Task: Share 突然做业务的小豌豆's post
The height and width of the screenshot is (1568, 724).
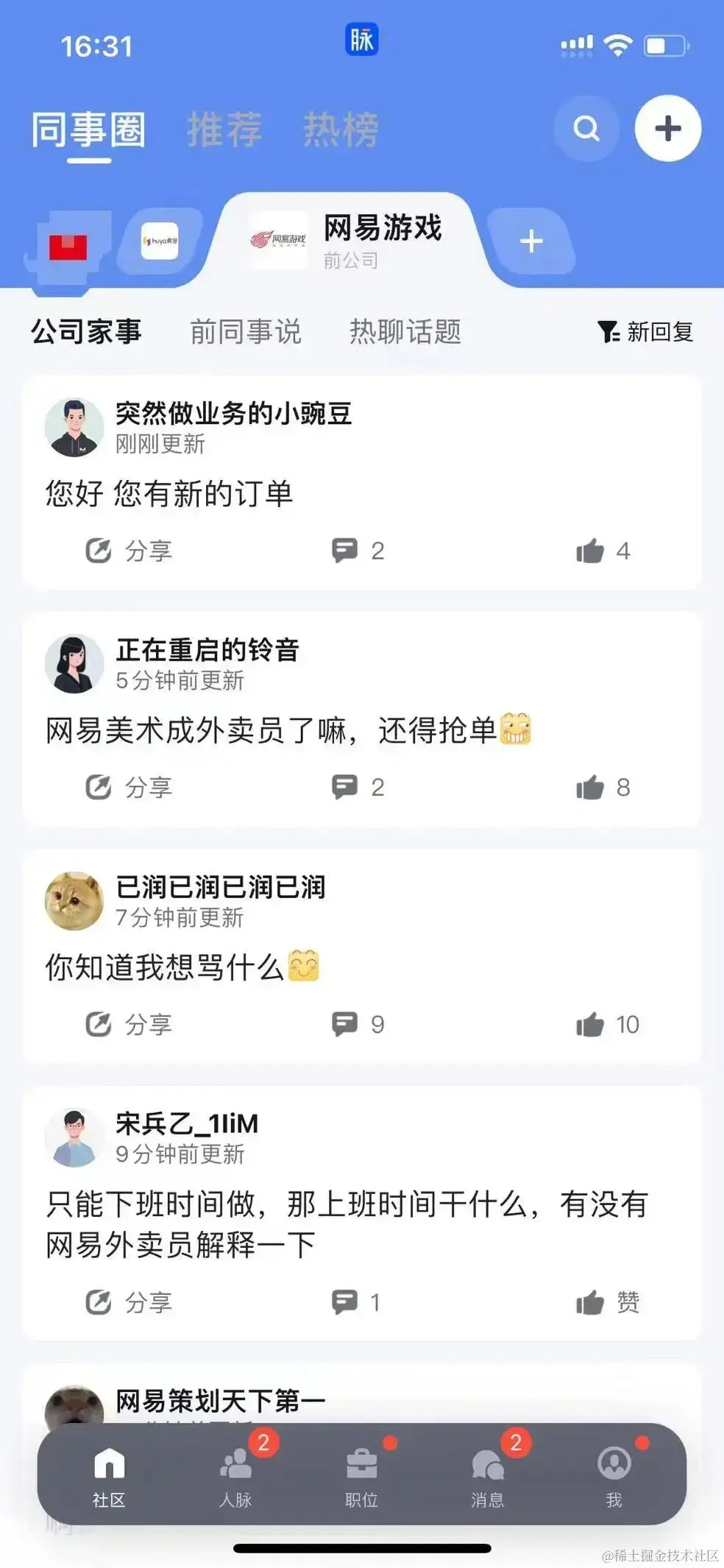Action: [129, 551]
